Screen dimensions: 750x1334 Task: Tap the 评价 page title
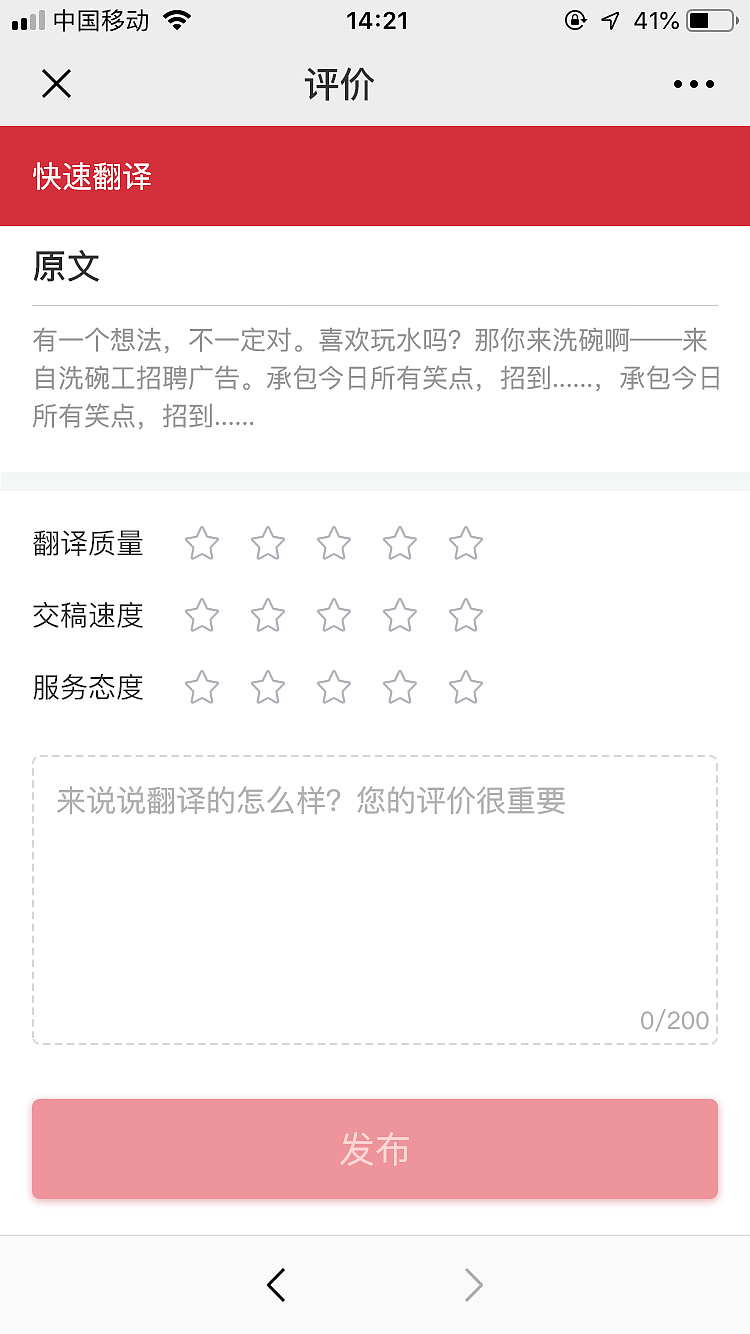(x=338, y=84)
